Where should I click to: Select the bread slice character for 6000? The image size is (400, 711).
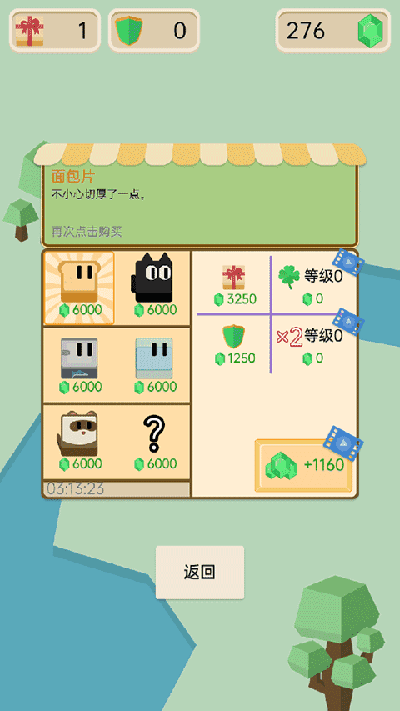coord(79,288)
